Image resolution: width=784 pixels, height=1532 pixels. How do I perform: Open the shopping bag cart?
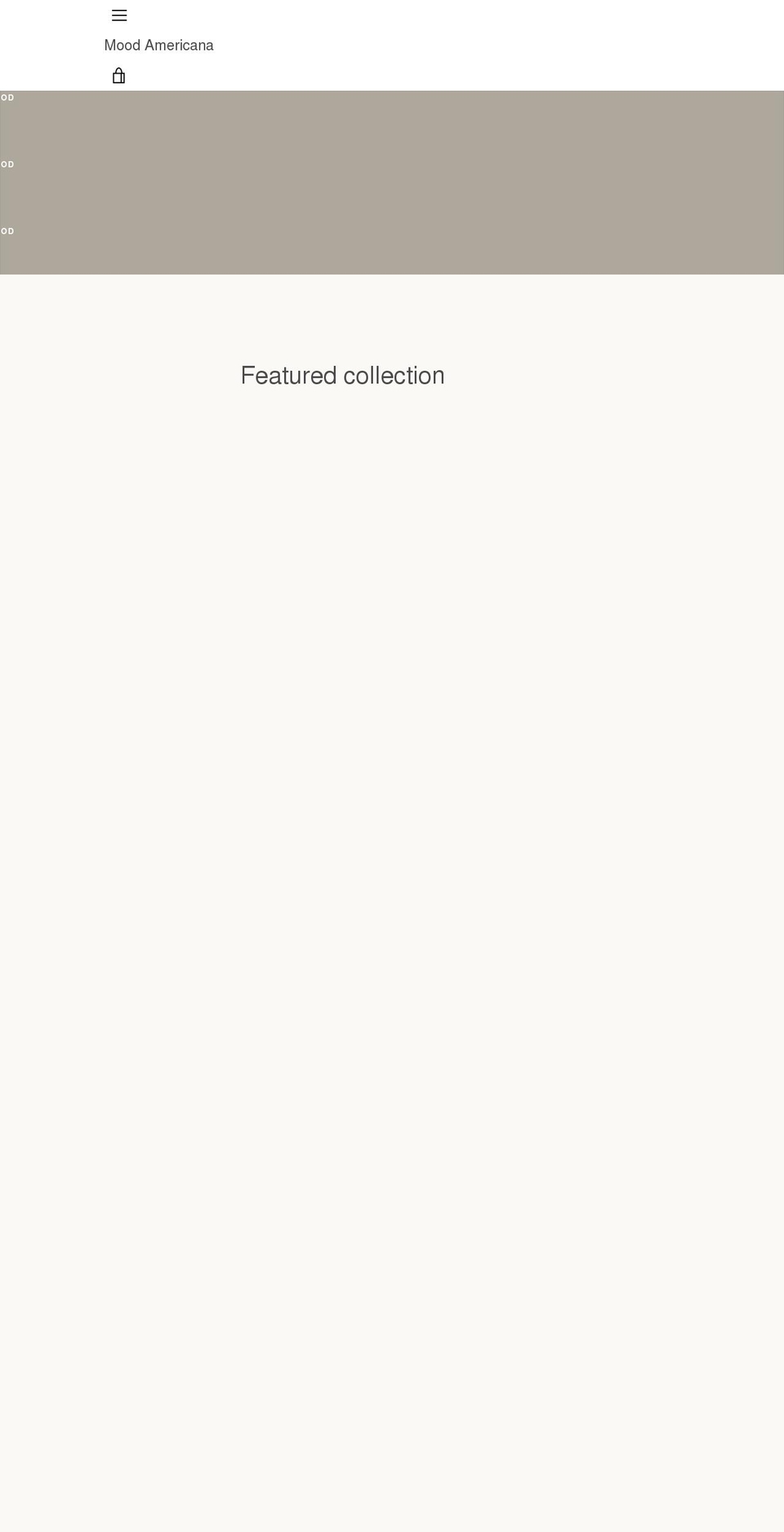[119, 76]
